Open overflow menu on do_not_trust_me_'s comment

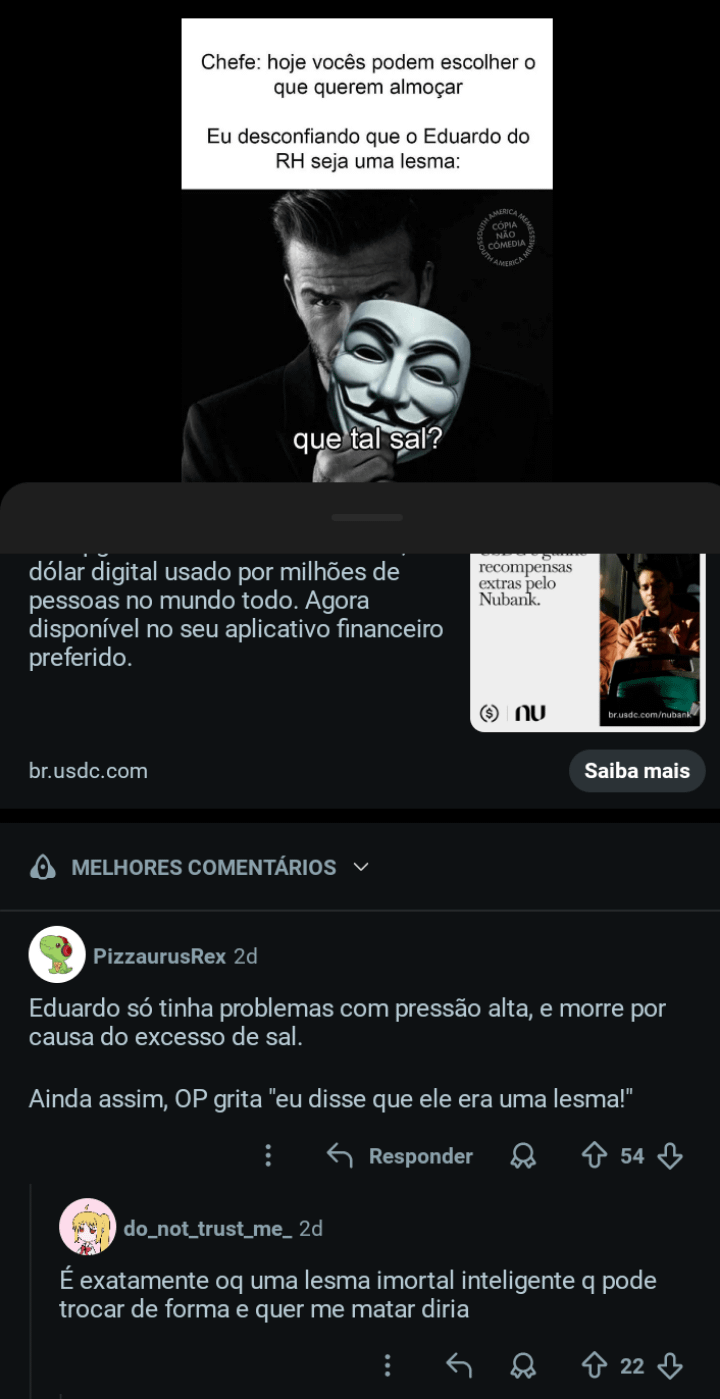387,1366
